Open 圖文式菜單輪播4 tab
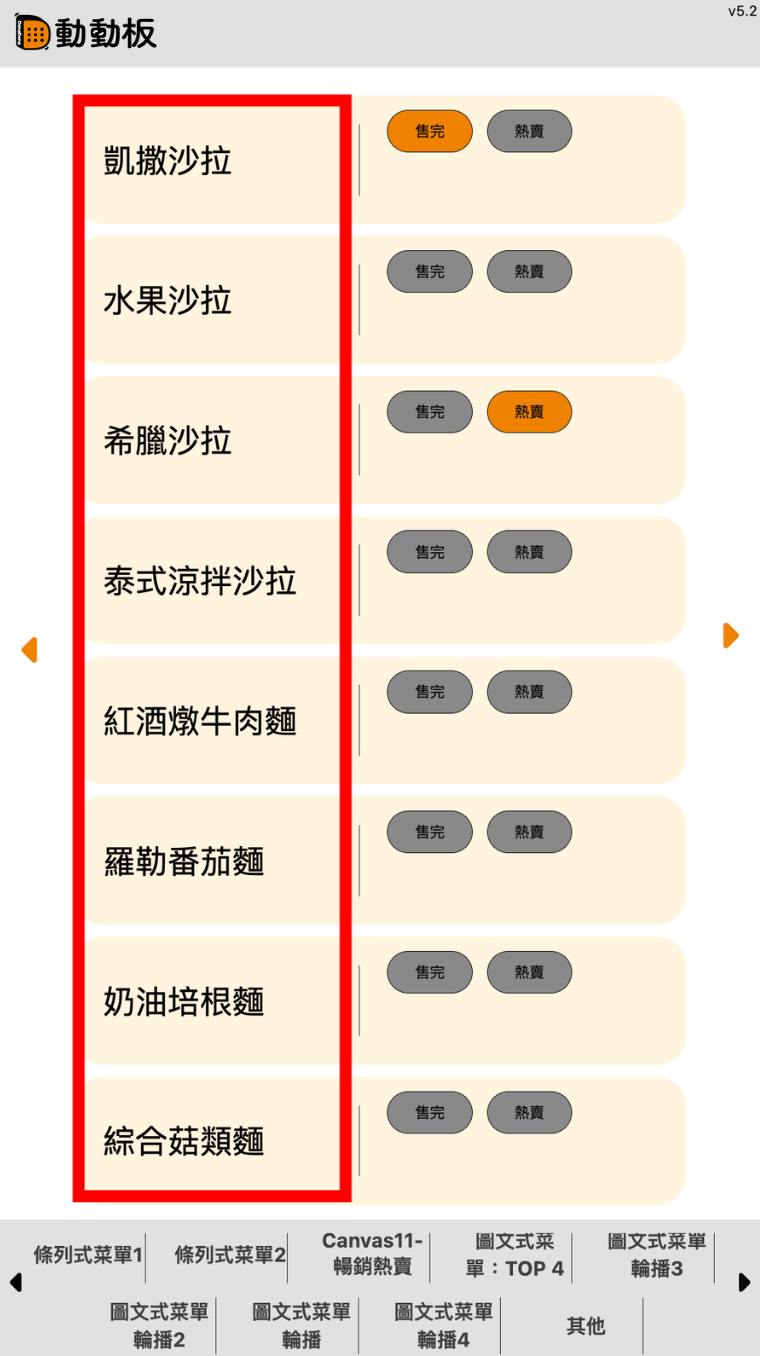 443,1326
